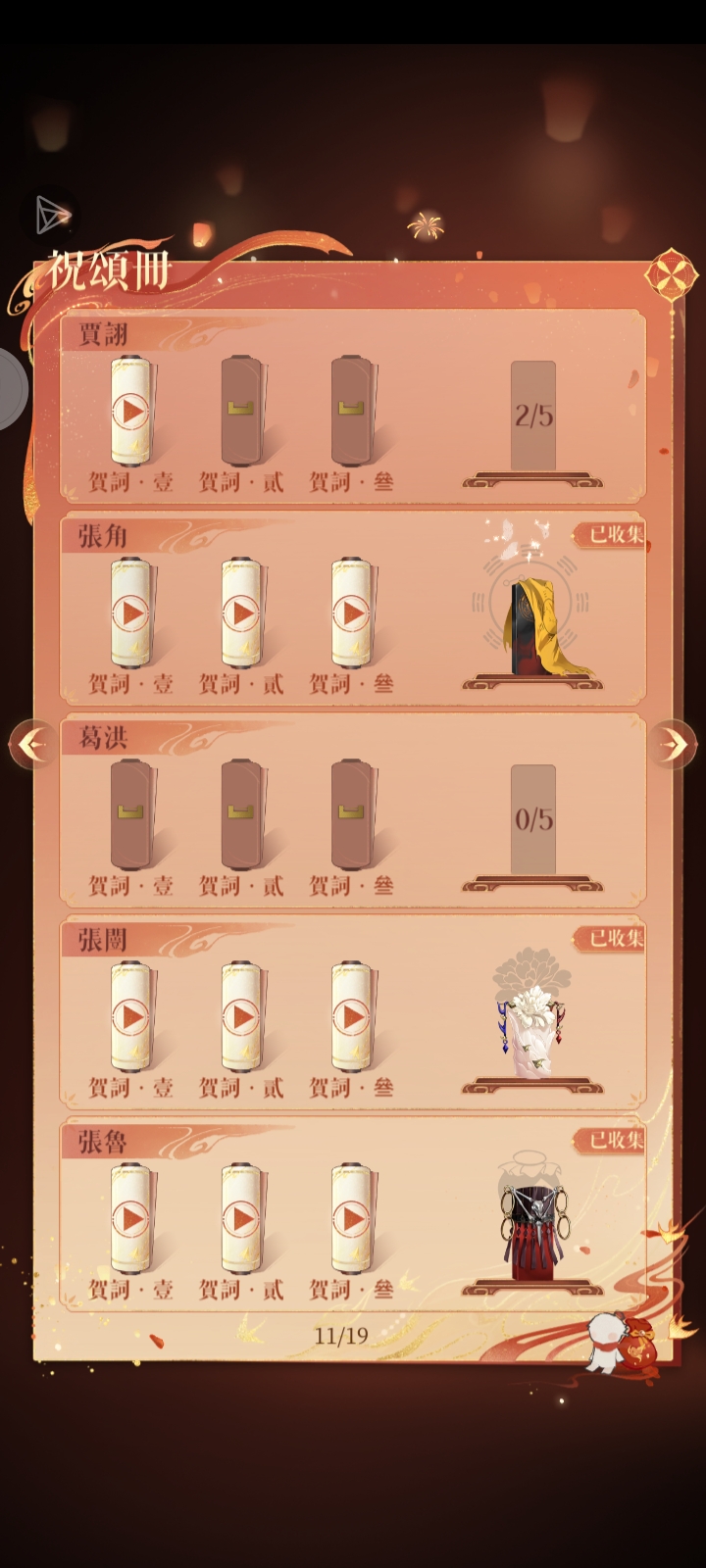Go to the previous page with left arrow
The width and height of the screenshot is (706, 1568).
[x=32, y=745]
